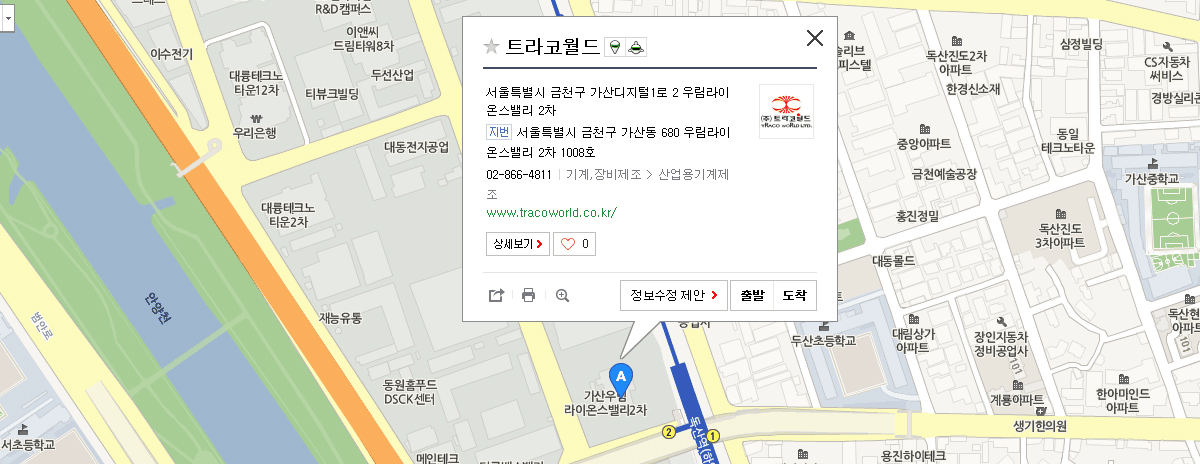Open 상세보기 details for 트라코월드

(x=517, y=243)
